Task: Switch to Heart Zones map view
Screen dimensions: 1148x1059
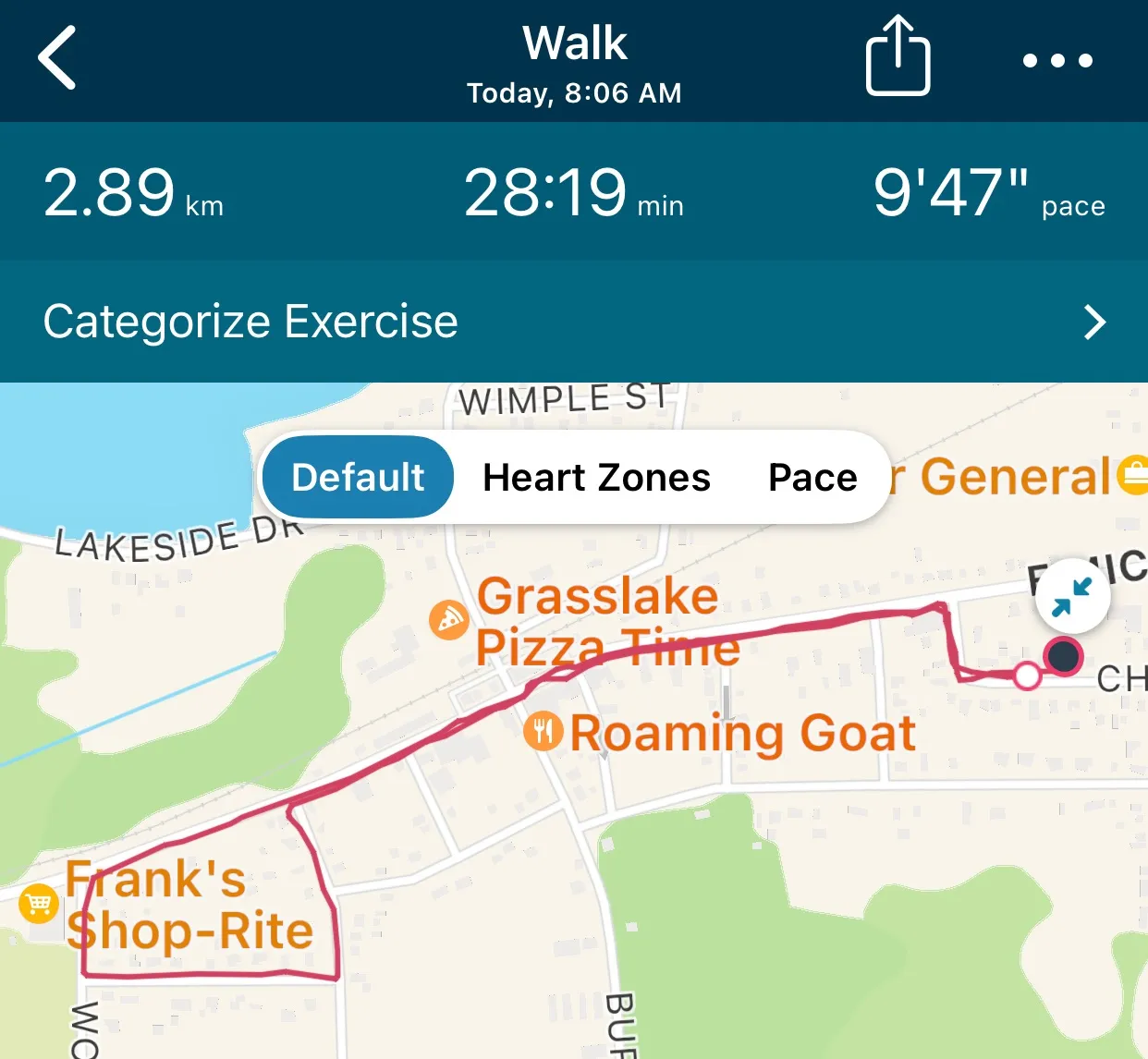Action: click(596, 478)
